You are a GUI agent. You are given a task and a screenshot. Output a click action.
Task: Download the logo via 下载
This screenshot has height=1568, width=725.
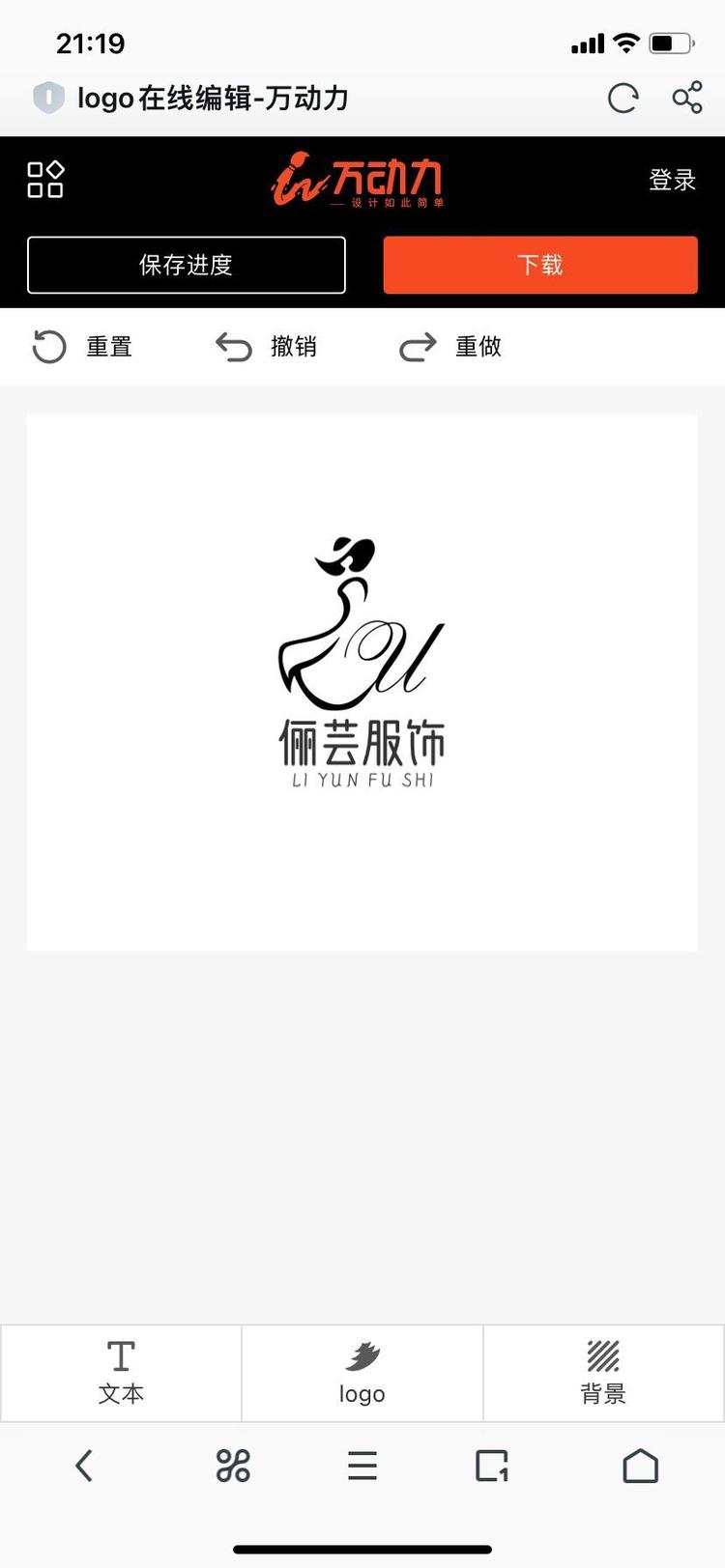tap(540, 265)
